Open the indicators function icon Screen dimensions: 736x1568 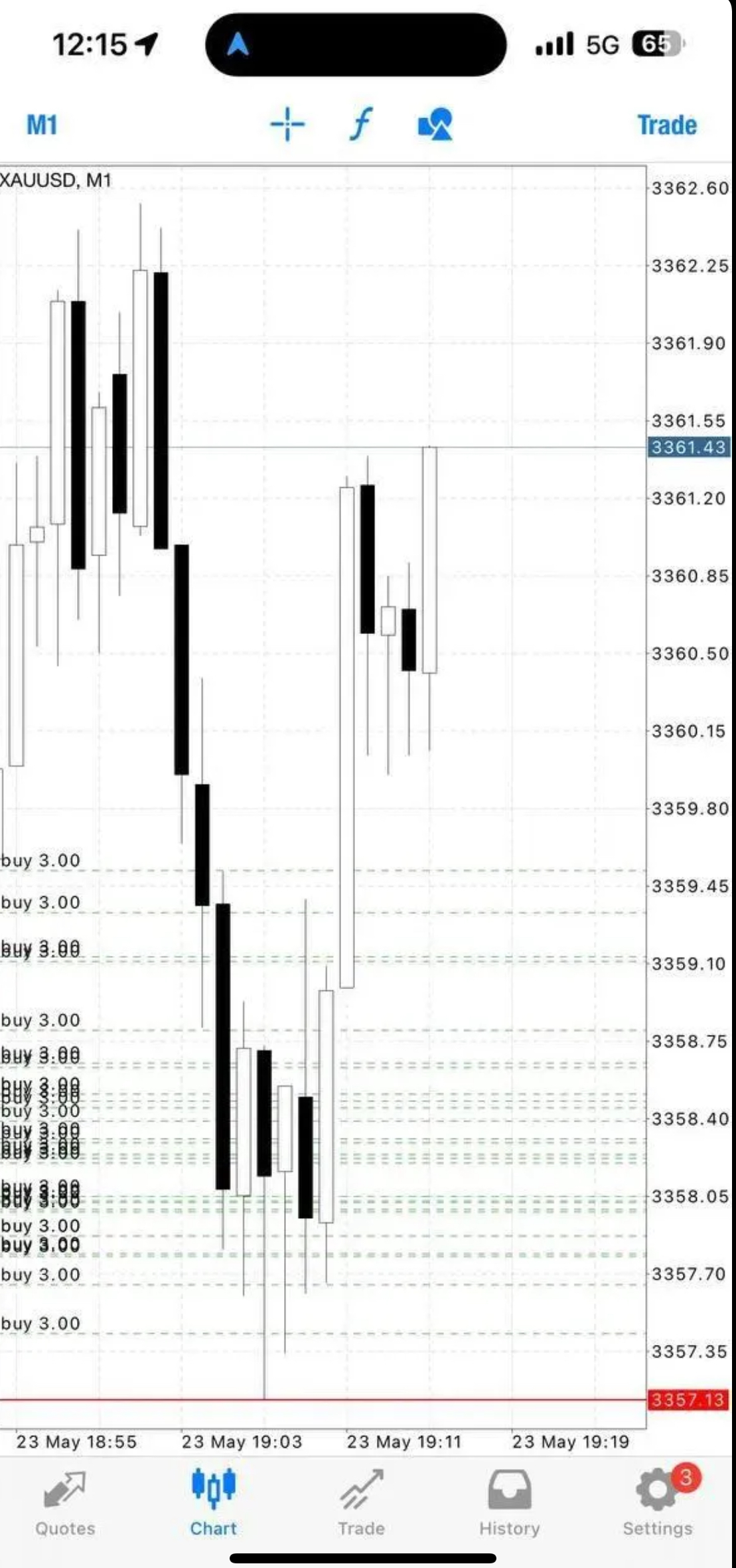360,124
